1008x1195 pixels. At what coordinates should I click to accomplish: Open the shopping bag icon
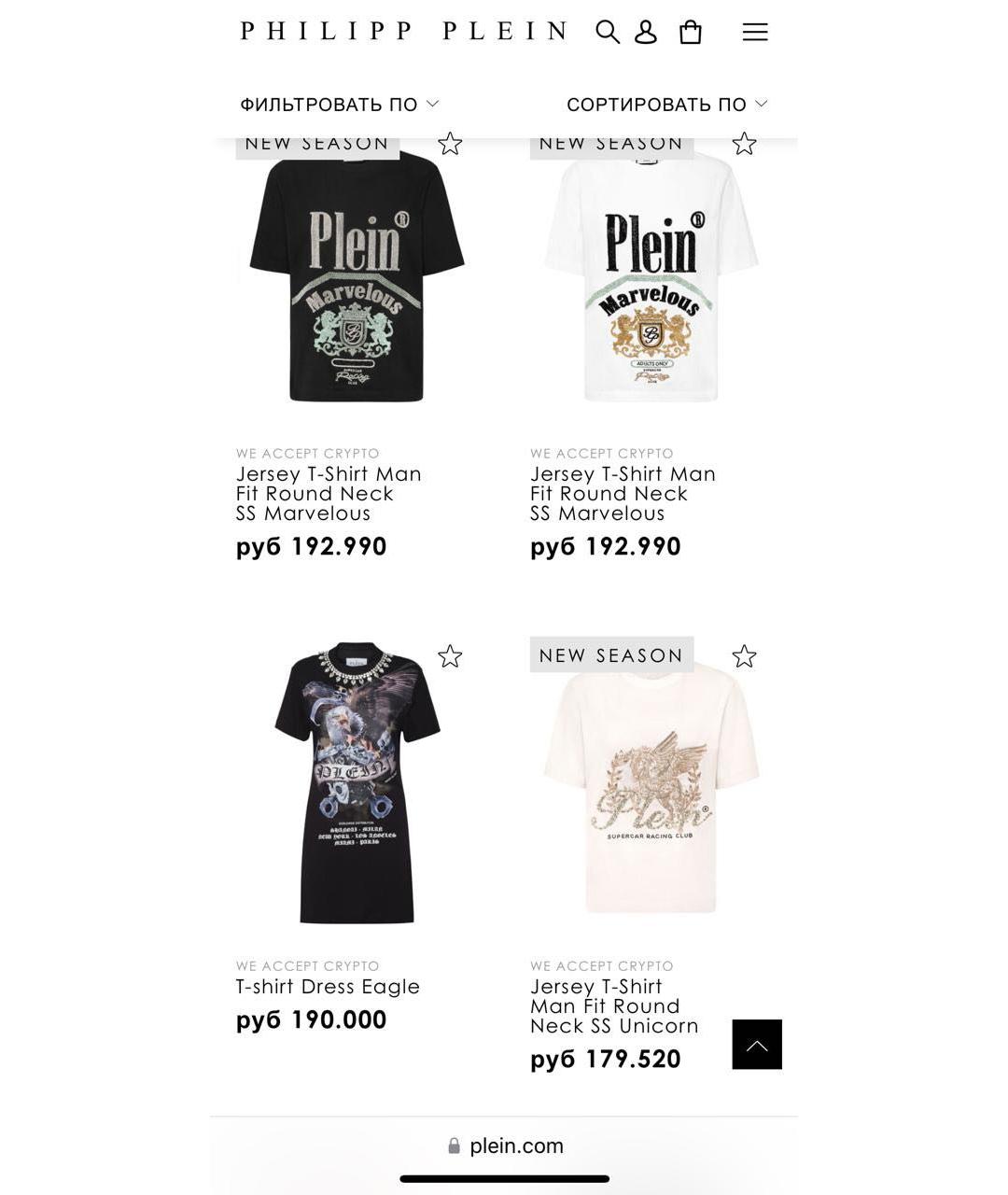pyautogui.click(x=691, y=31)
